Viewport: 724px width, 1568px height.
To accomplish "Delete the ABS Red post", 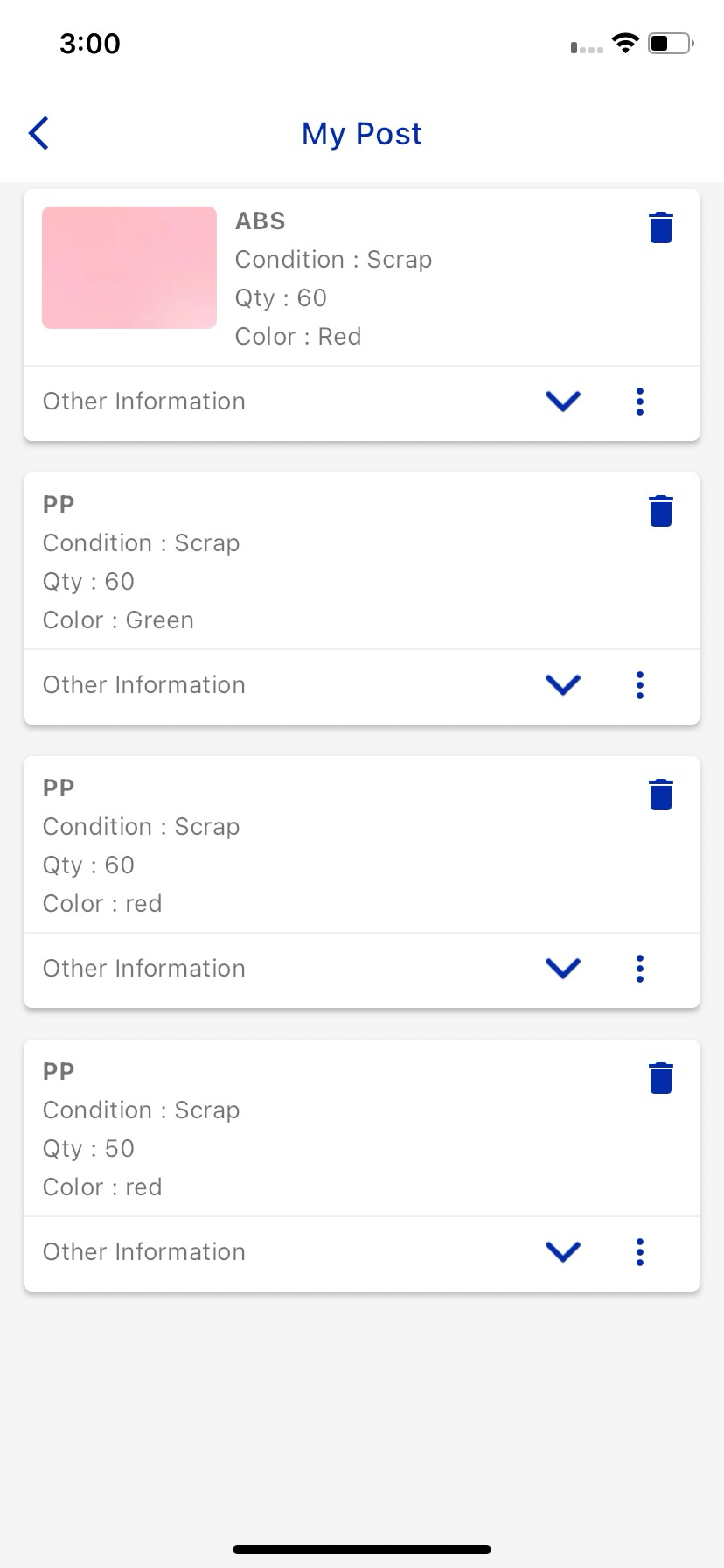I will pos(661,227).
